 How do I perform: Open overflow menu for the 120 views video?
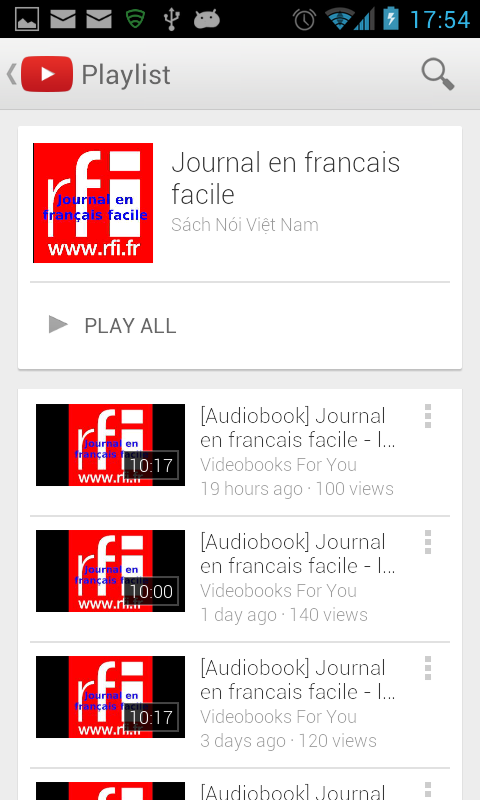tap(428, 668)
